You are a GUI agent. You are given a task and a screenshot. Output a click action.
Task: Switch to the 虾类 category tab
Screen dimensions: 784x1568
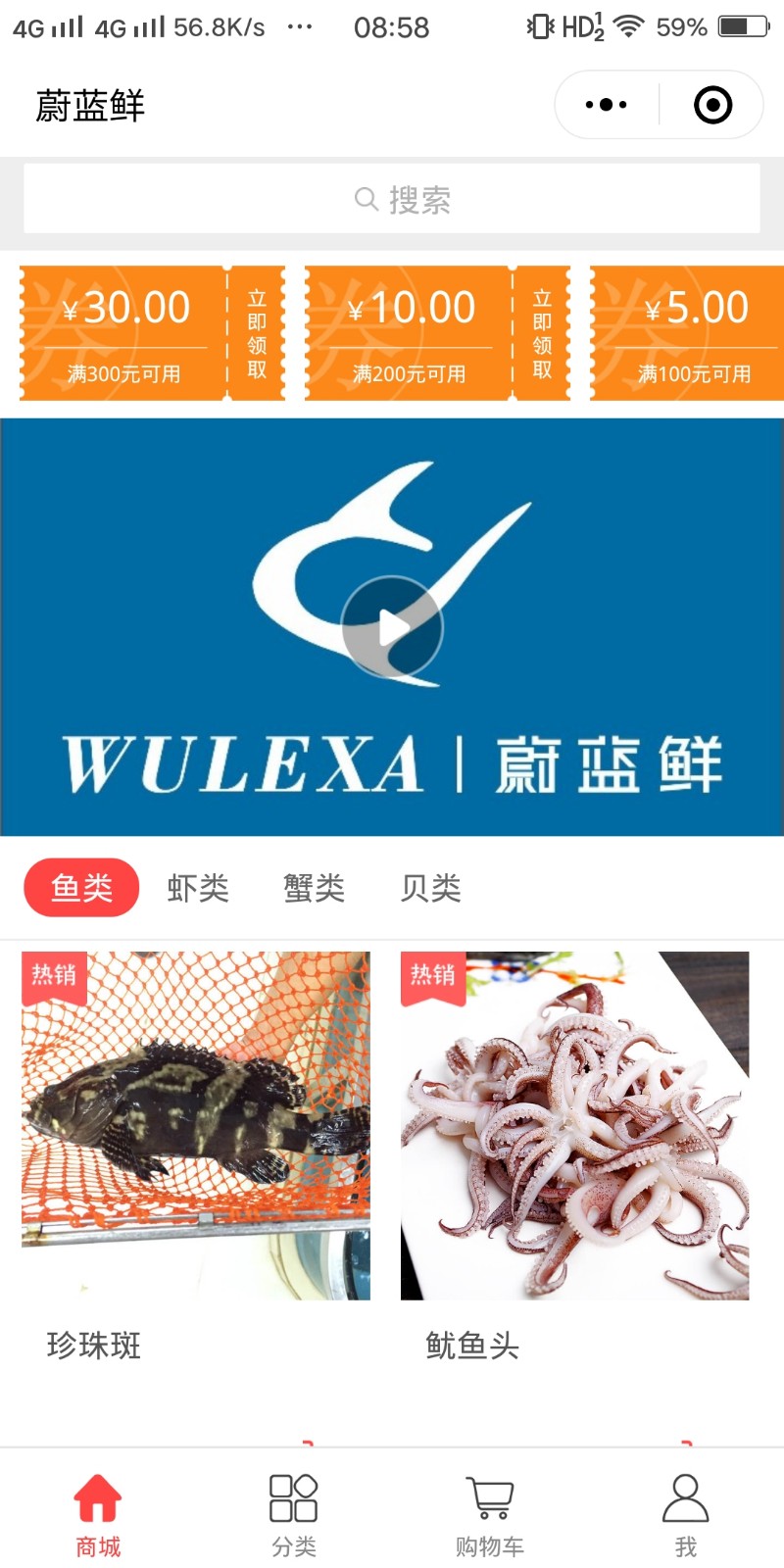point(198,888)
